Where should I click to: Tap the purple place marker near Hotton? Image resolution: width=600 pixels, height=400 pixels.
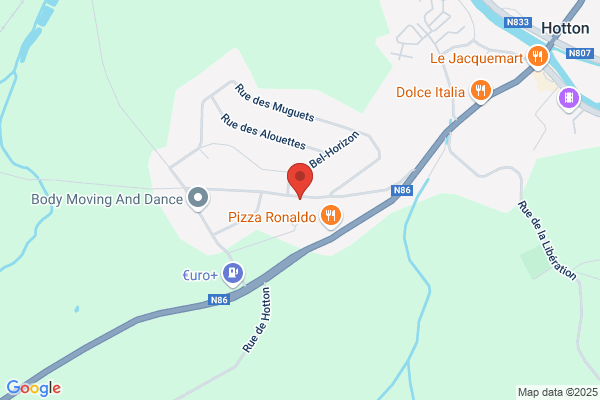(569, 99)
